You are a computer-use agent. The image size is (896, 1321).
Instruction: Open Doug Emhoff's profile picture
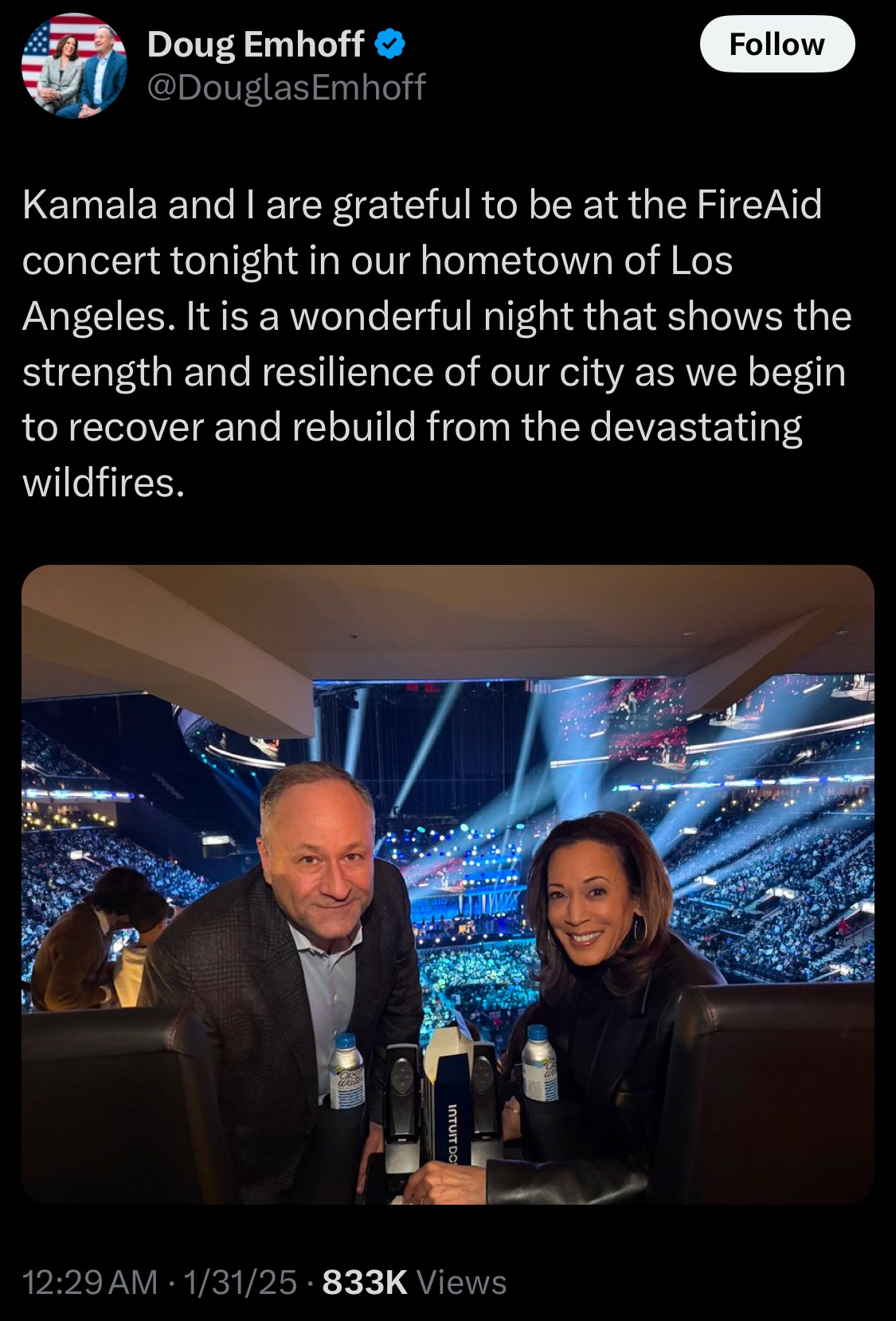point(74,66)
